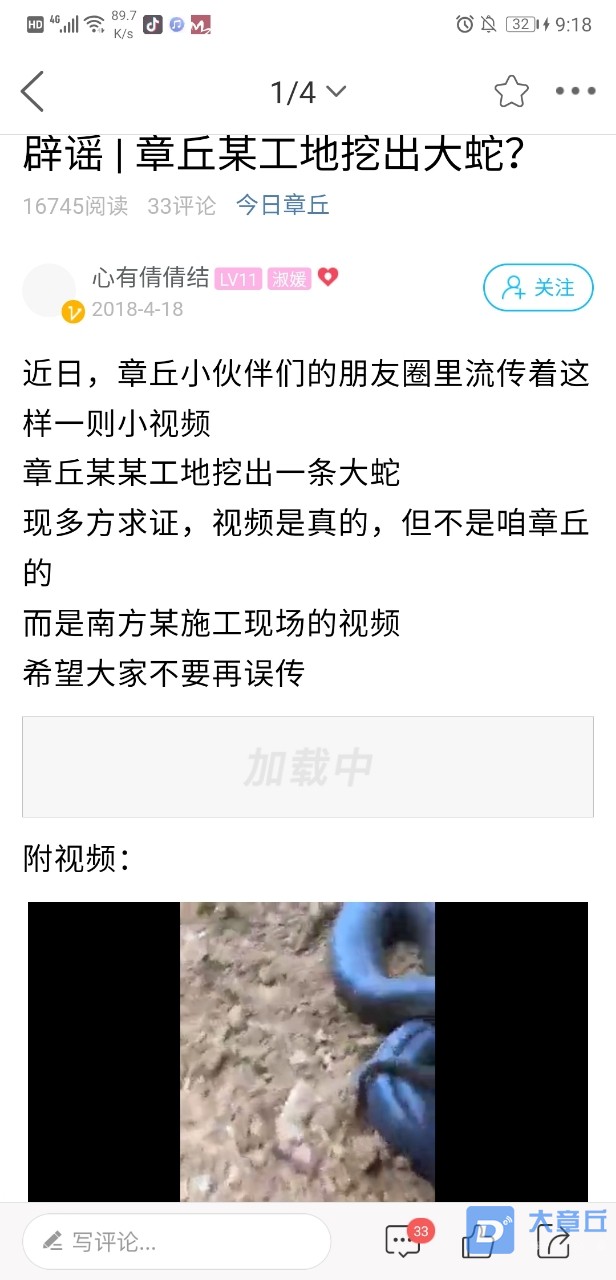
Task: Open 心有倩倩结's profile avatar
Action: point(49,291)
